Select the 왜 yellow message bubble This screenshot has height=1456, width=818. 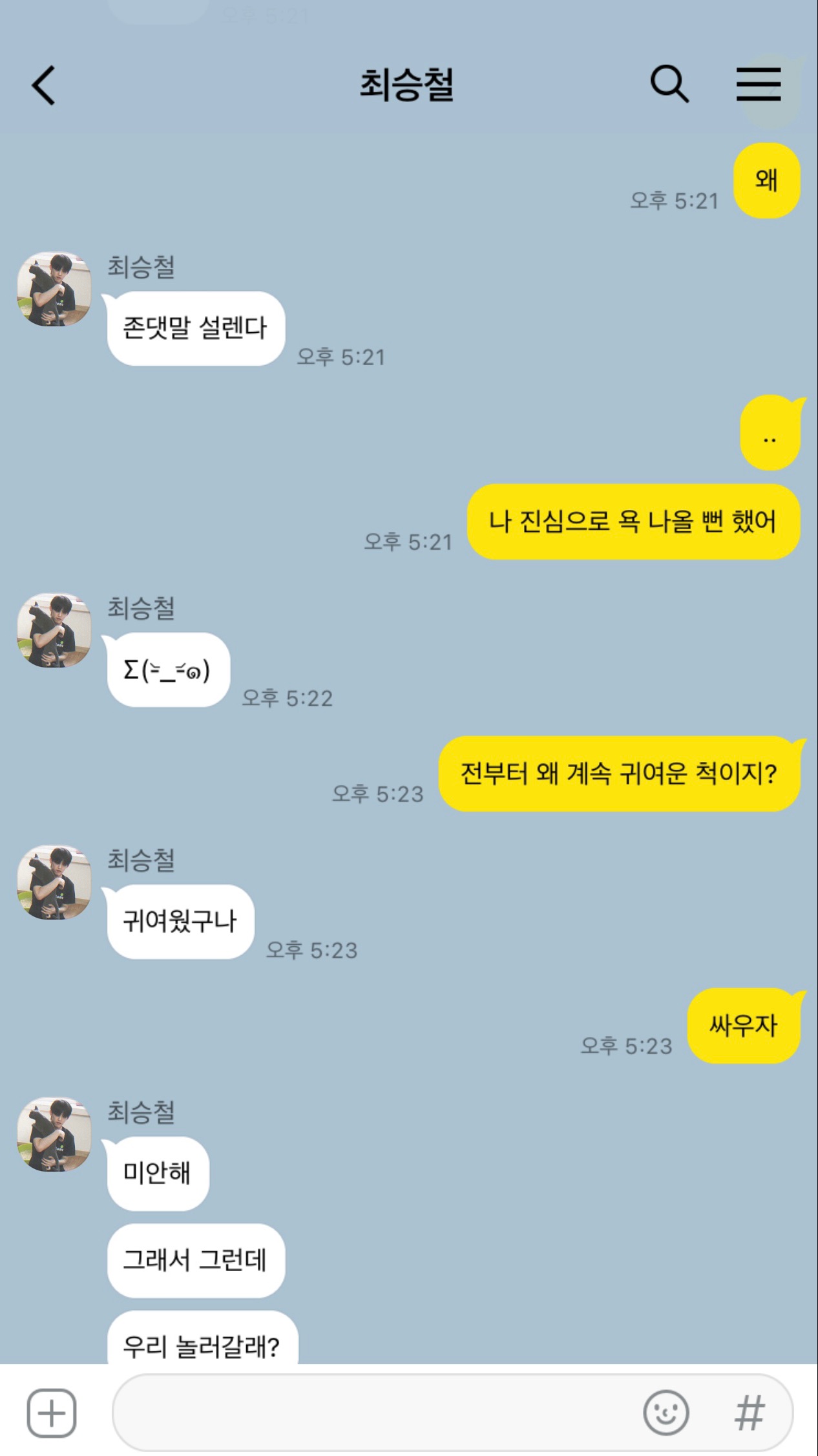click(x=766, y=181)
